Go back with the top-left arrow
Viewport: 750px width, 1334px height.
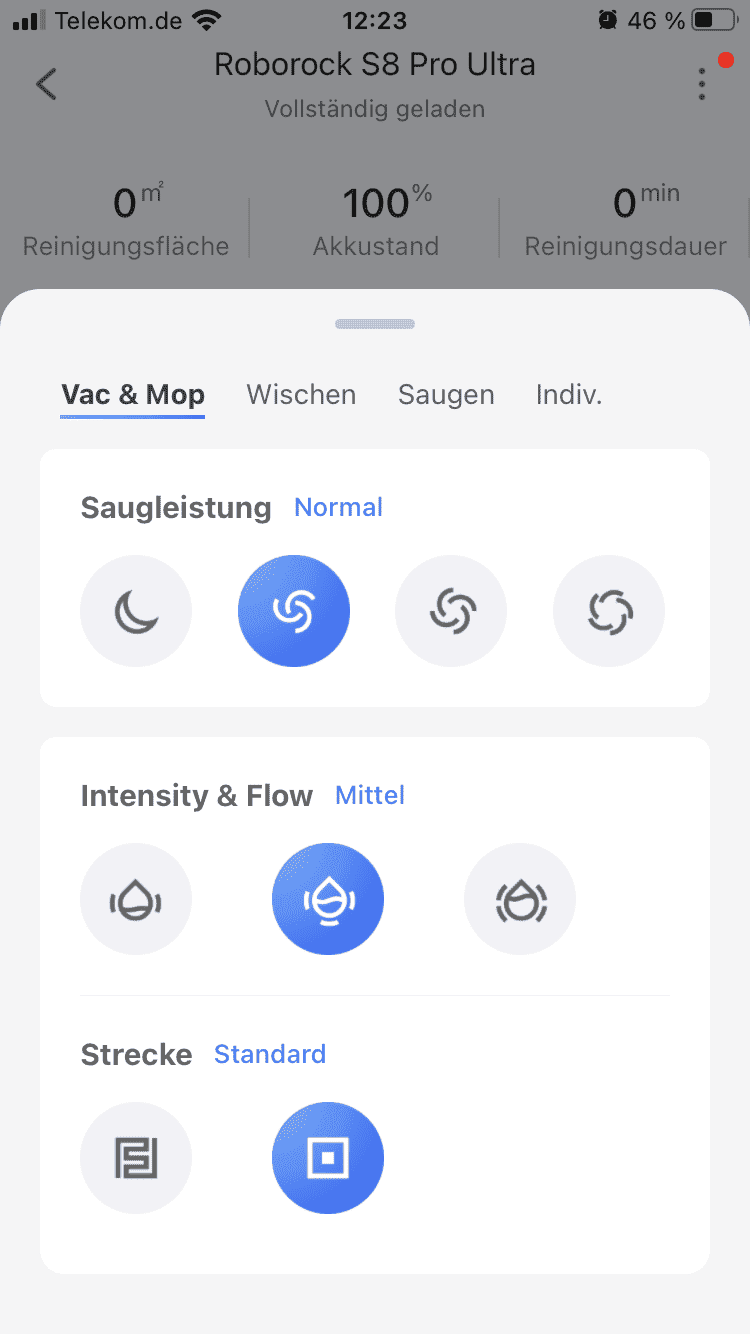(x=46, y=84)
